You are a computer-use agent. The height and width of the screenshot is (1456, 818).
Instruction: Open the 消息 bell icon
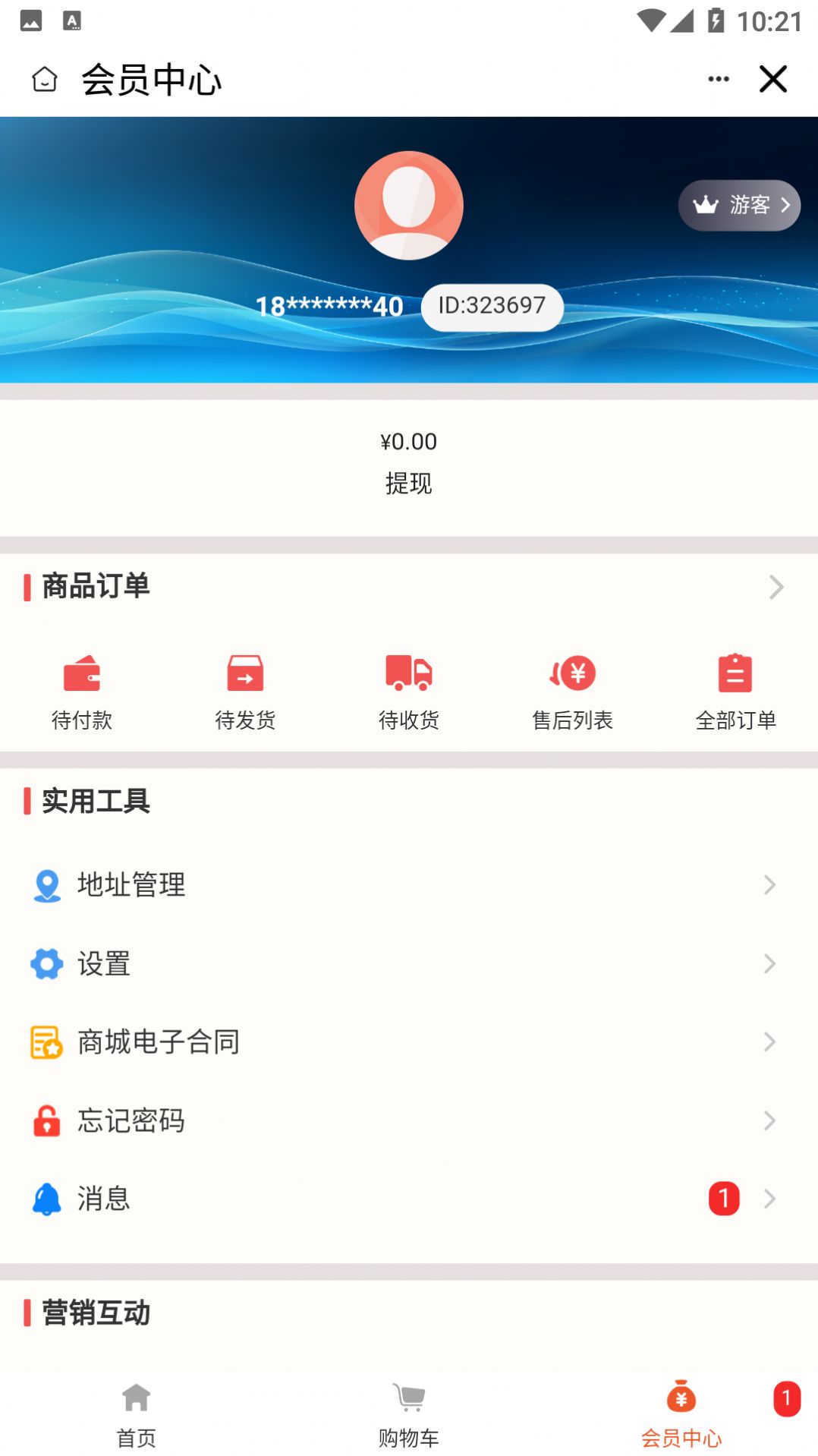pos(46,1199)
